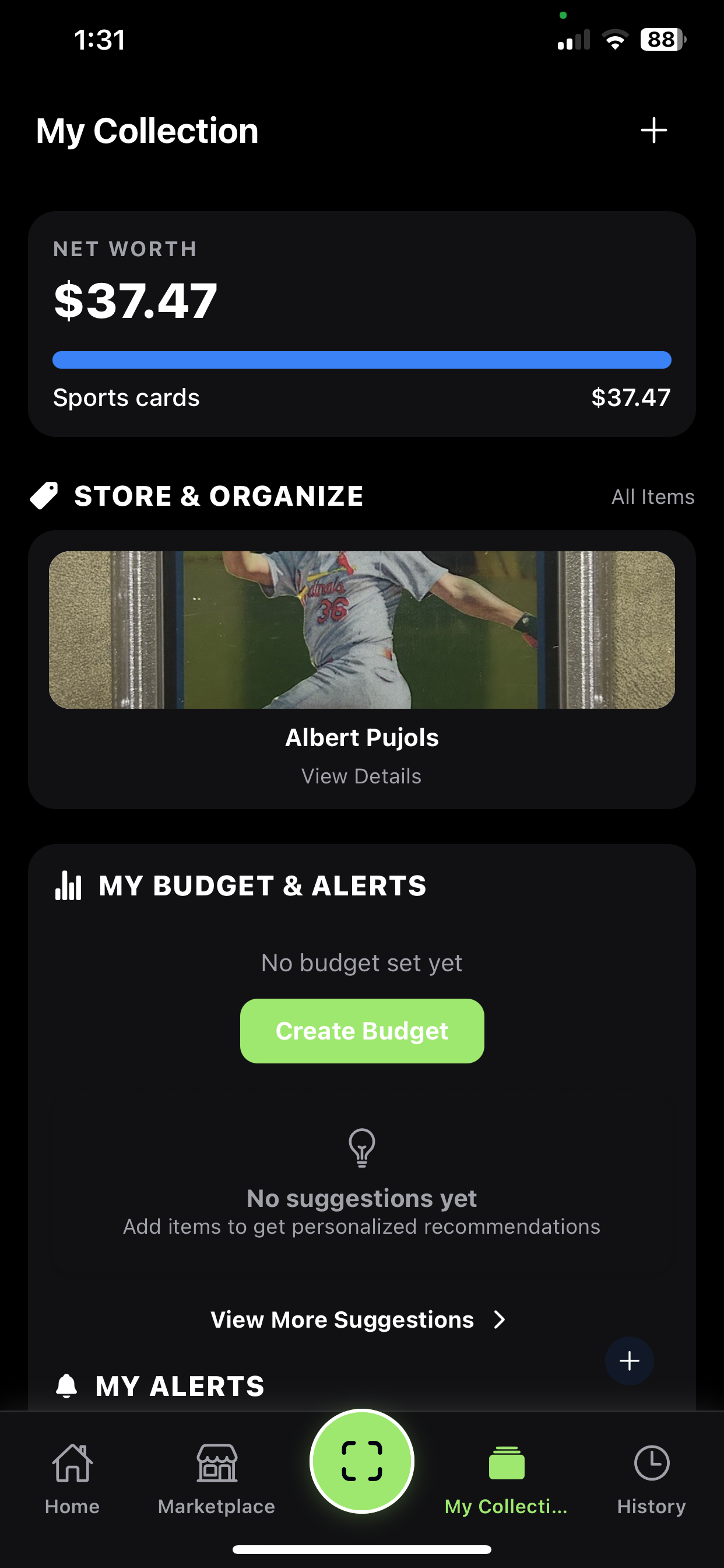The width and height of the screenshot is (724, 1568).
Task: Click the lightbulb suggestions icon
Action: click(x=361, y=1147)
